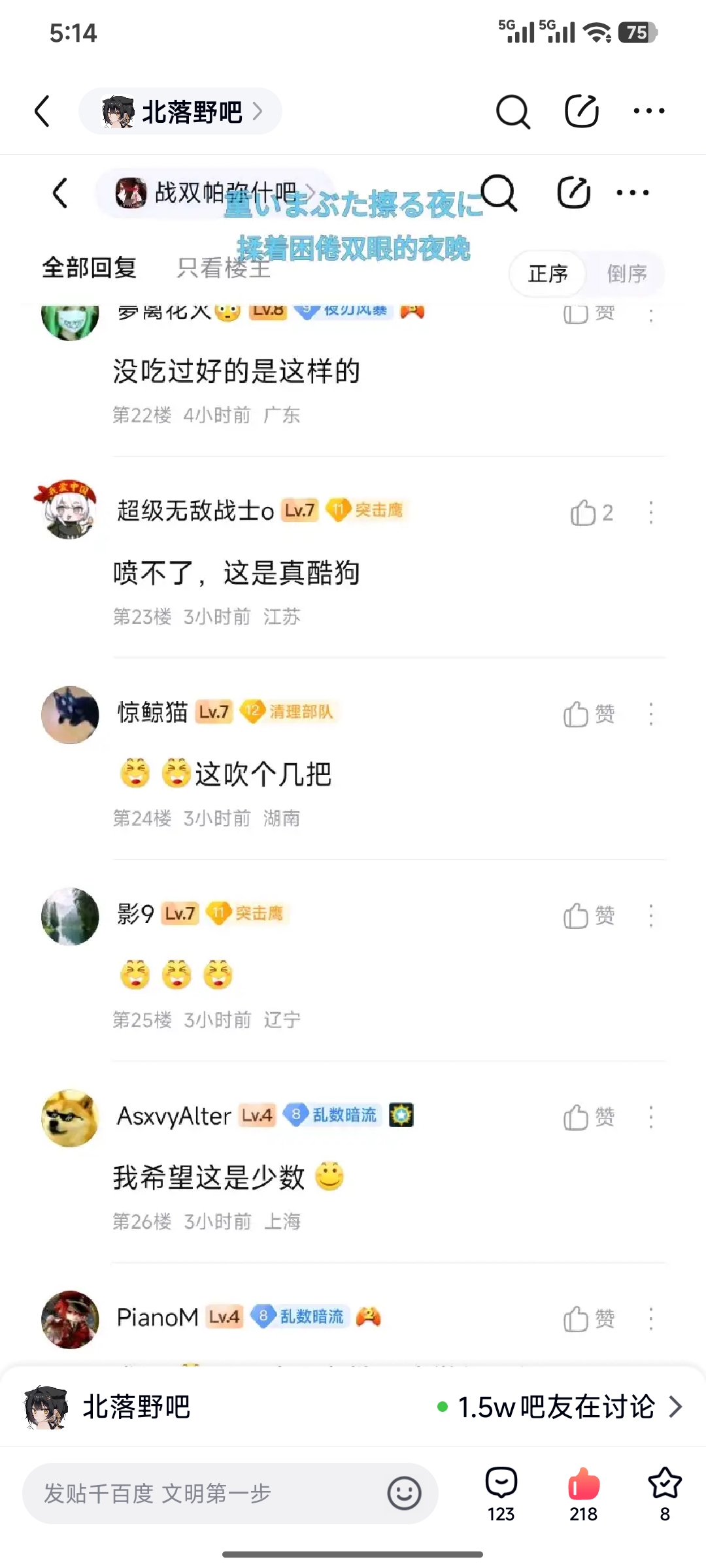
Task: Add this post to favorites
Action: (665, 1494)
